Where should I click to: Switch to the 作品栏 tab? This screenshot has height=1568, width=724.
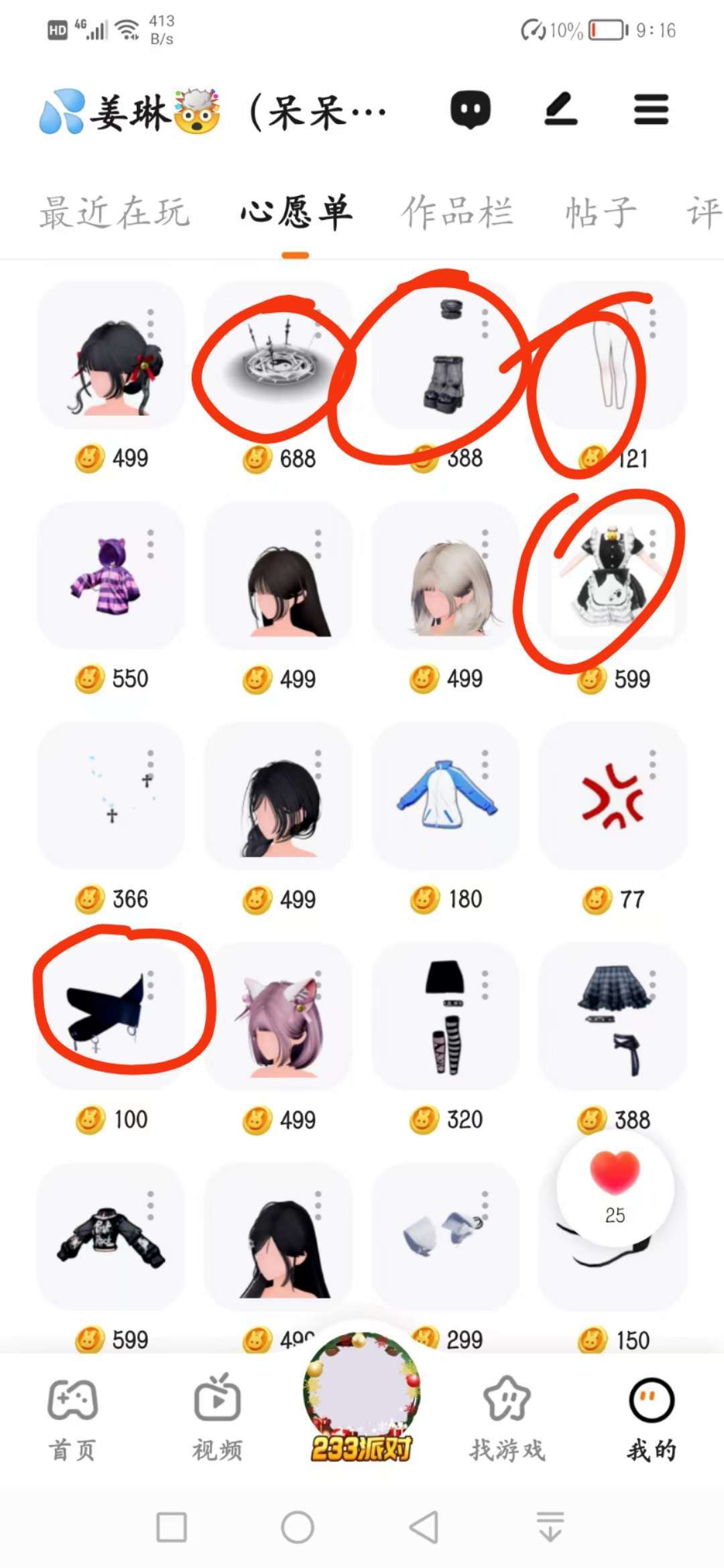pos(458,212)
